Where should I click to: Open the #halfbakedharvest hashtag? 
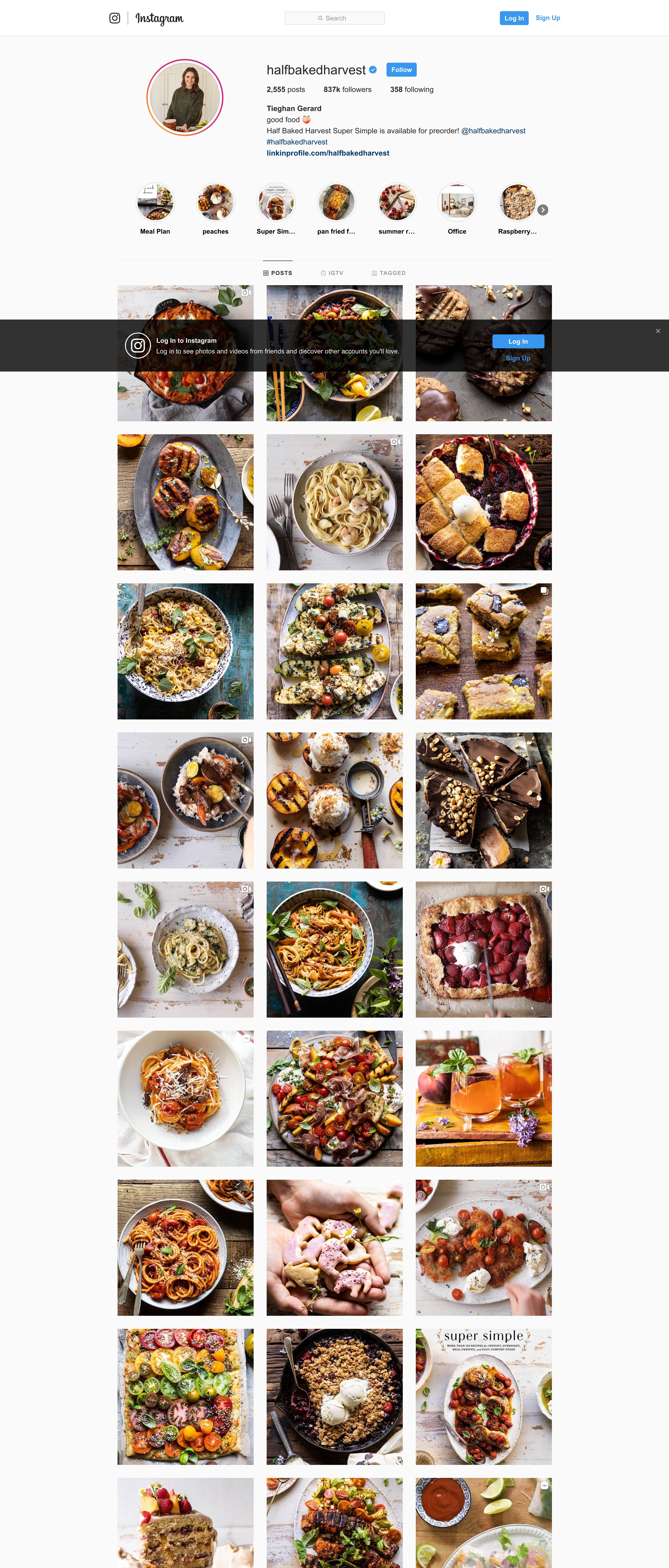point(297,142)
